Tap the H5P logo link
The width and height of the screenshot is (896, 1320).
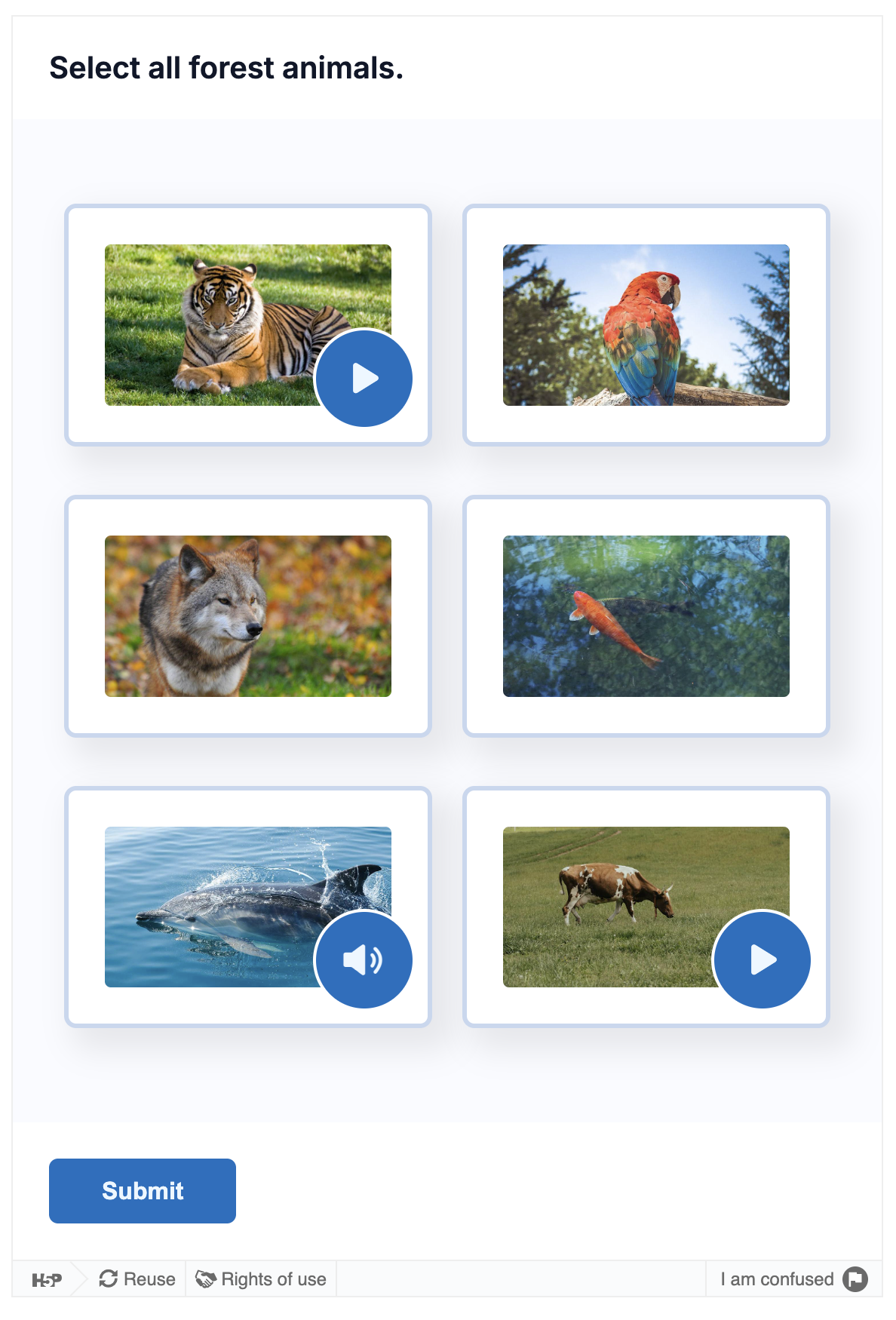pos(47,1279)
